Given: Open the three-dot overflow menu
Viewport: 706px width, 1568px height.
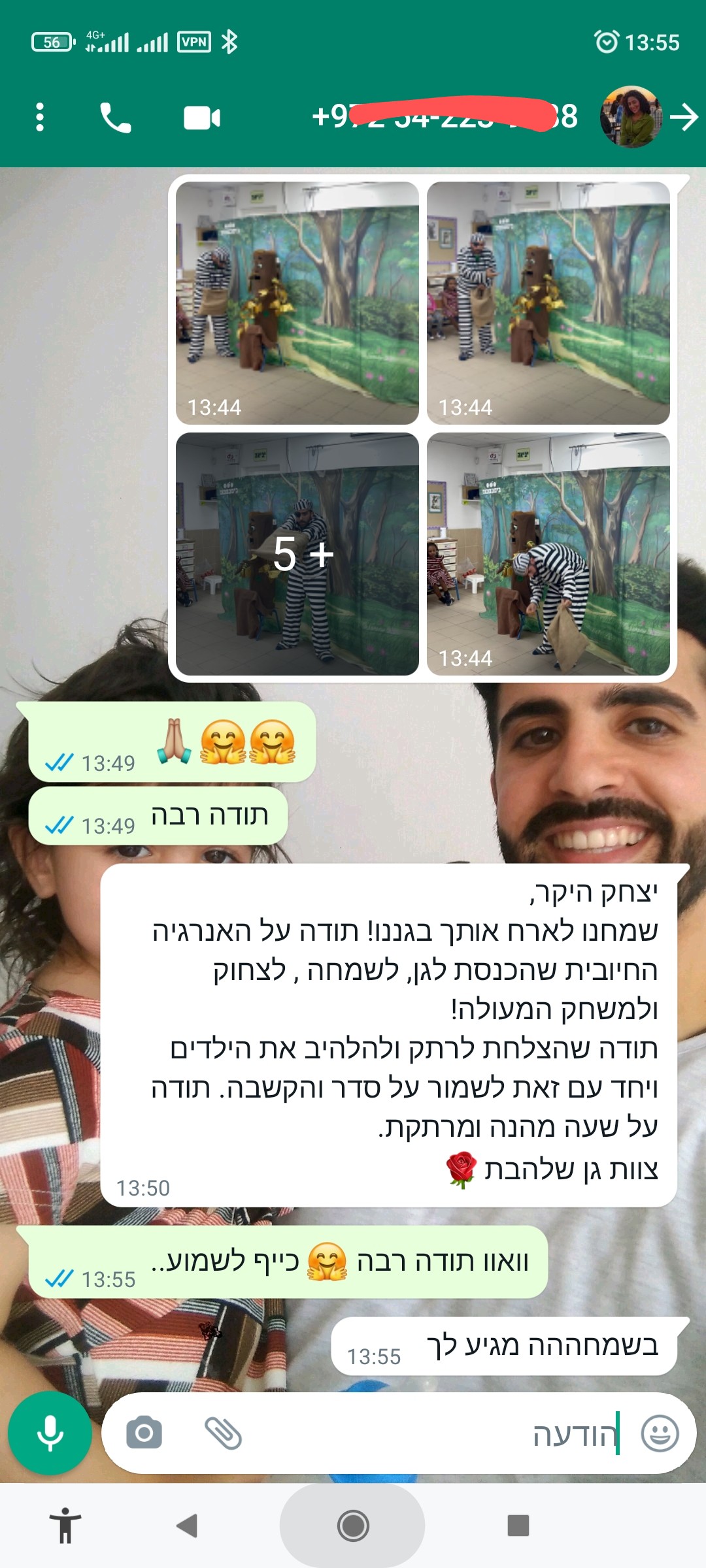Looking at the screenshot, I should click(x=40, y=118).
